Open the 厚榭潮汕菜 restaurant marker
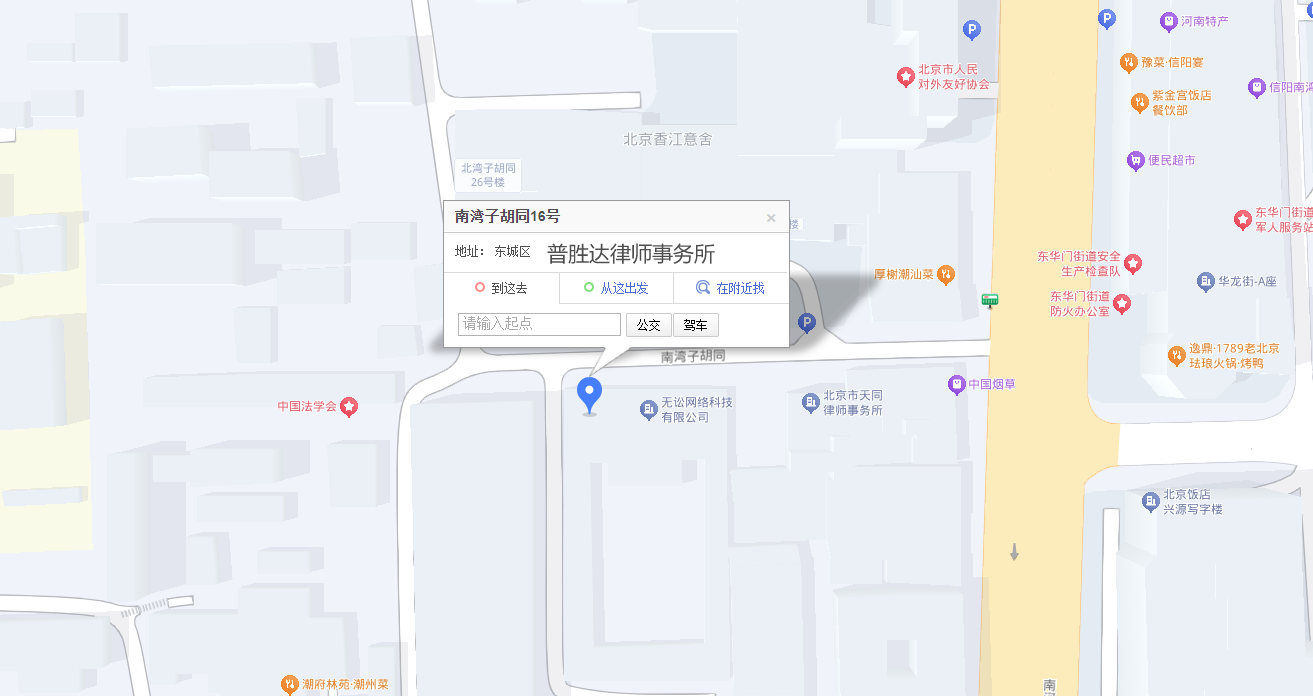 [946, 274]
